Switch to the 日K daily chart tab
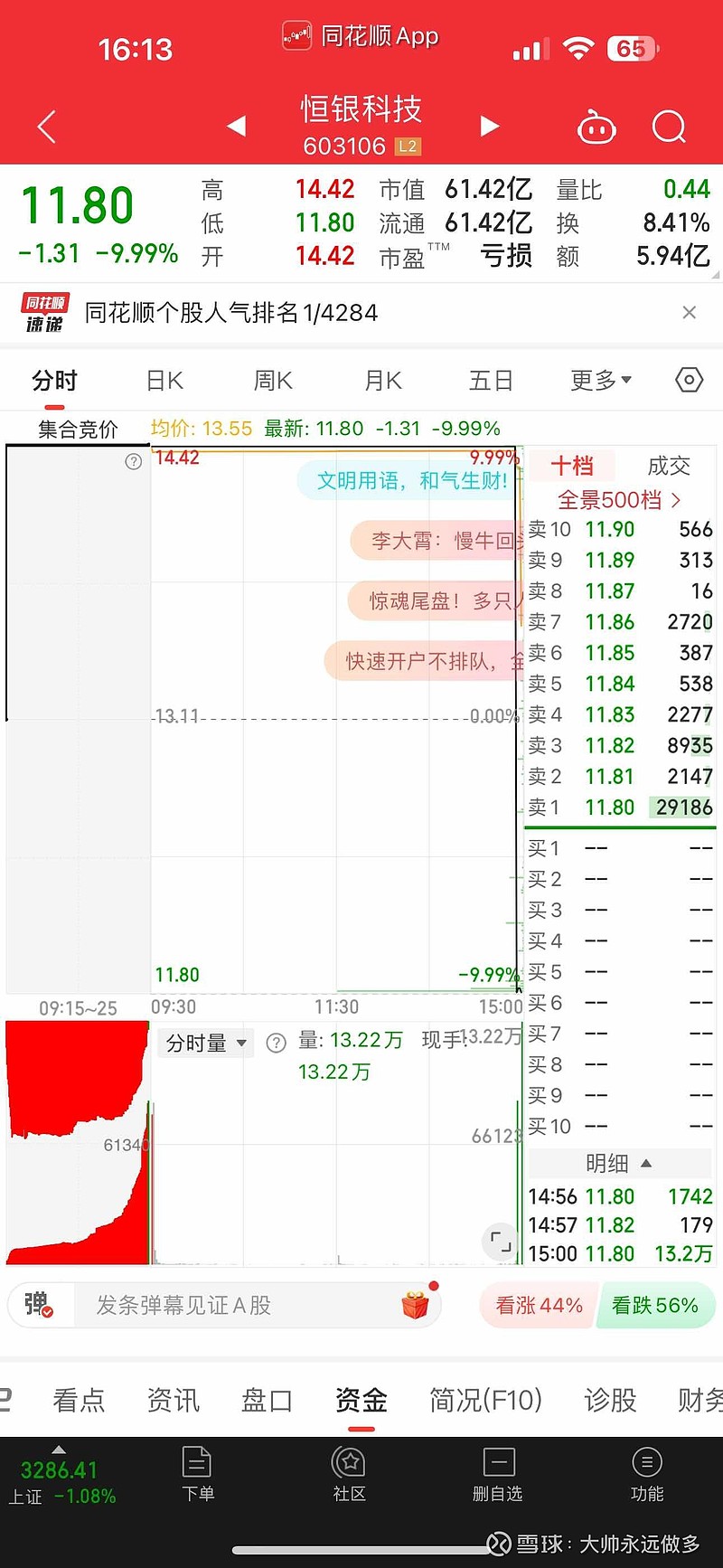Viewport: 723px width, 1568px height. coord(163,380)
